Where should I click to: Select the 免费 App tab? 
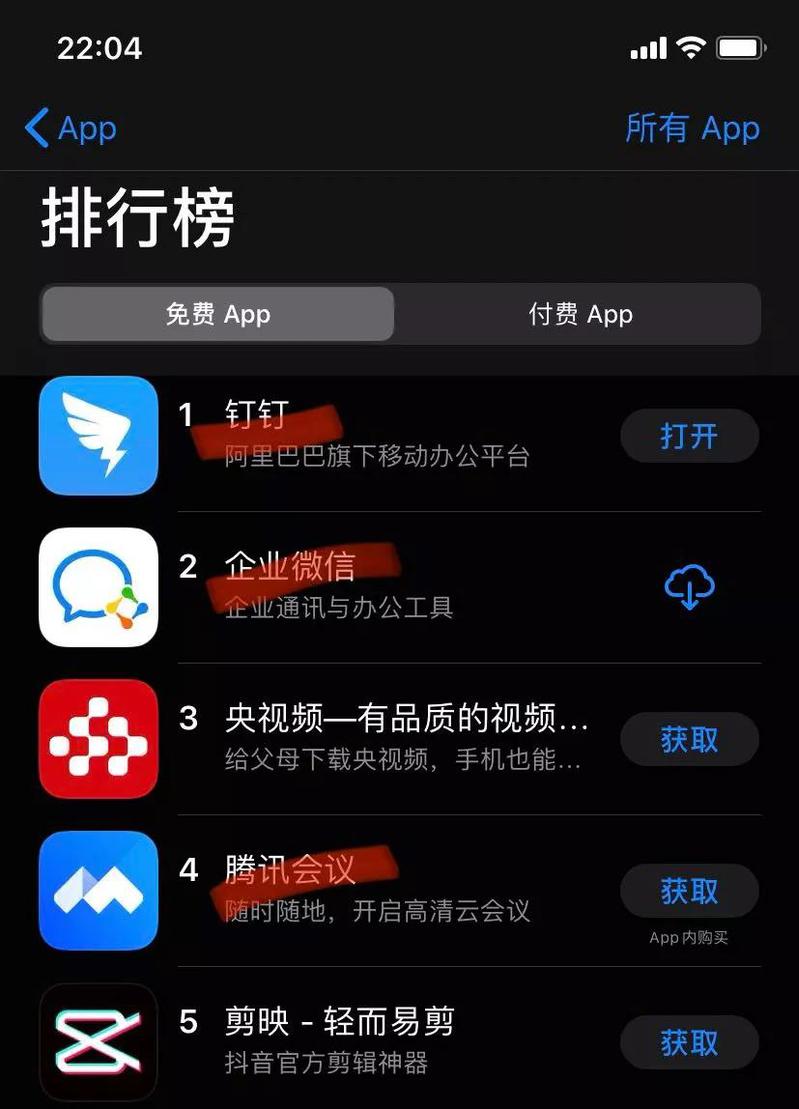pos(218,315)
